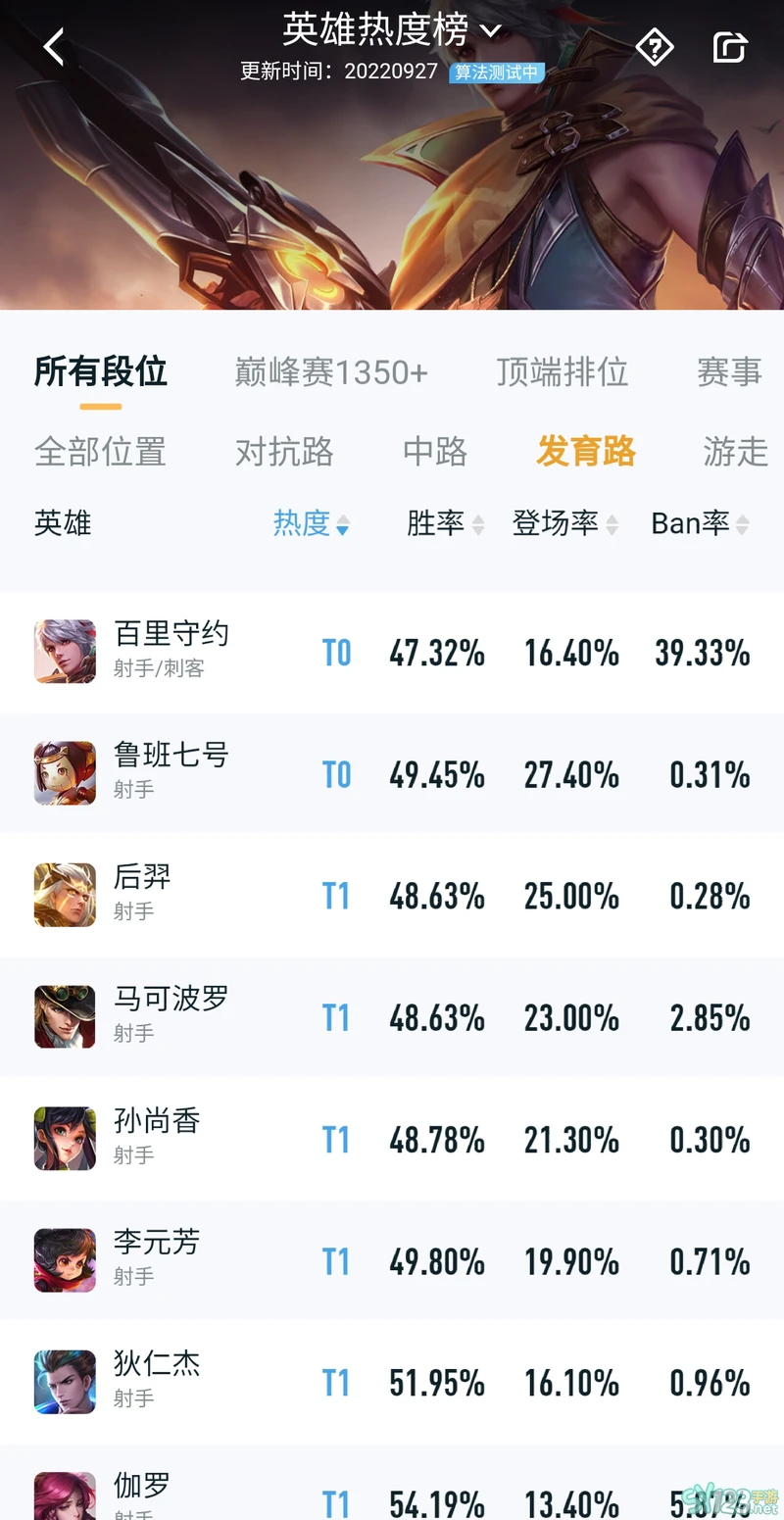Sort the list by 登场率
The image size is (784, 1520).
(564, 524)
